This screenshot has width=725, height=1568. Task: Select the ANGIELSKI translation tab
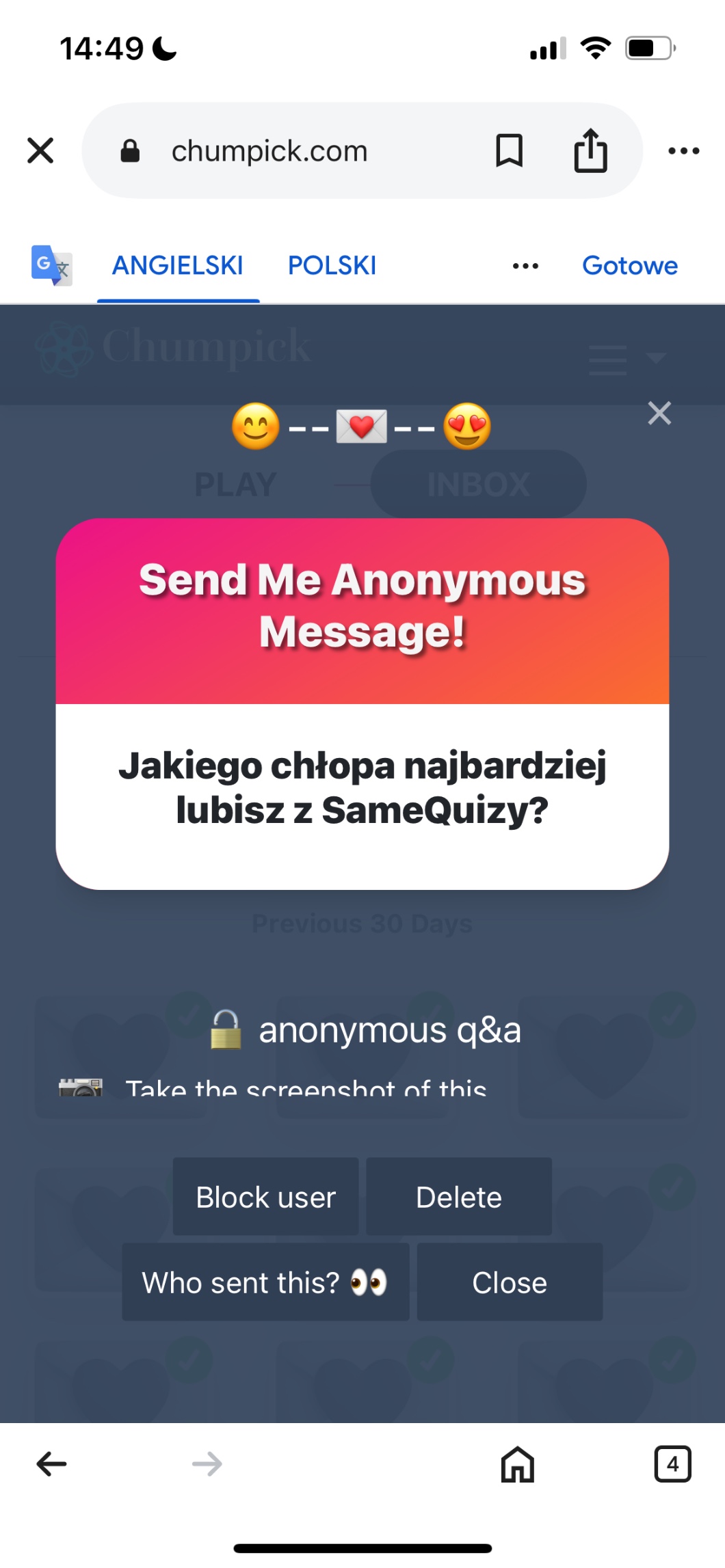tap(178, 266)
